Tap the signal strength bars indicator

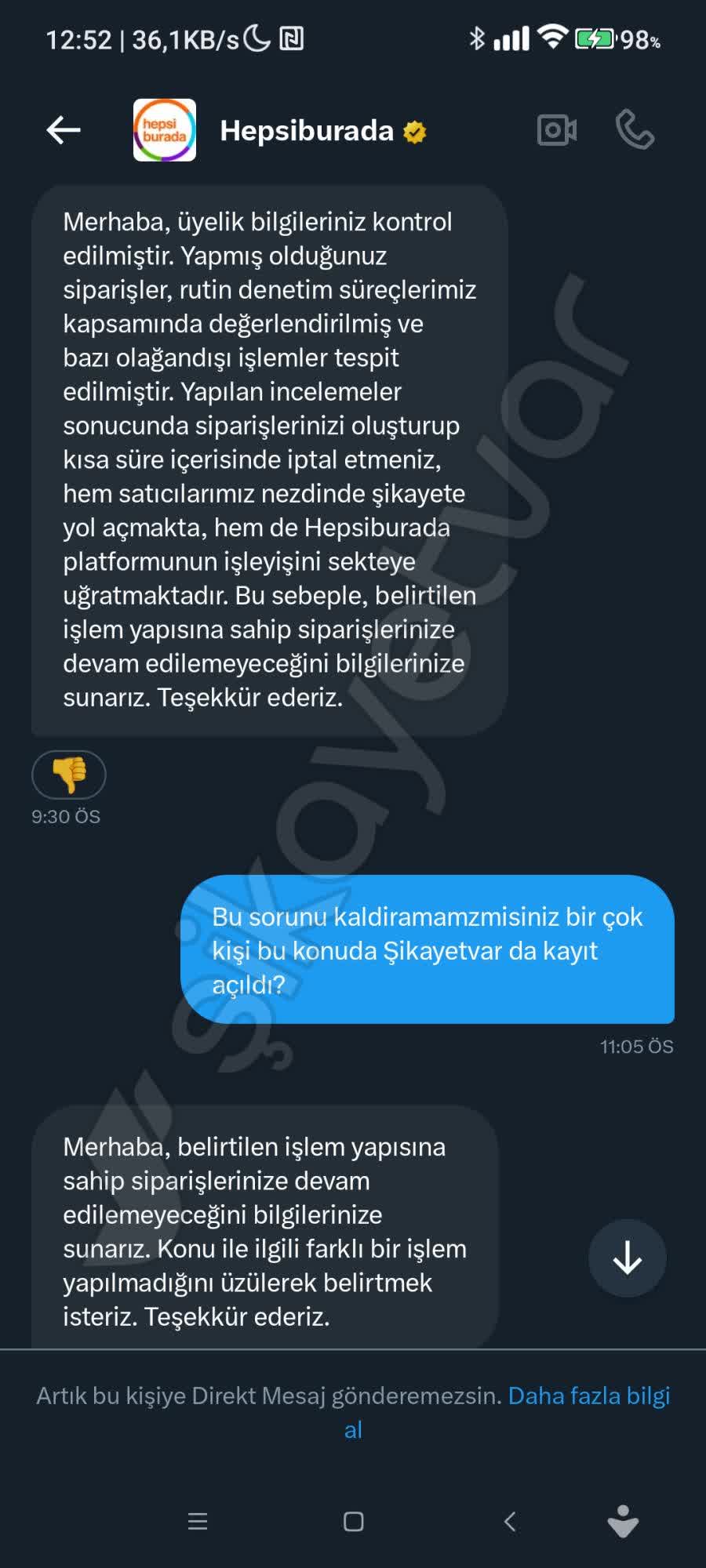click(x=513, y=37)
